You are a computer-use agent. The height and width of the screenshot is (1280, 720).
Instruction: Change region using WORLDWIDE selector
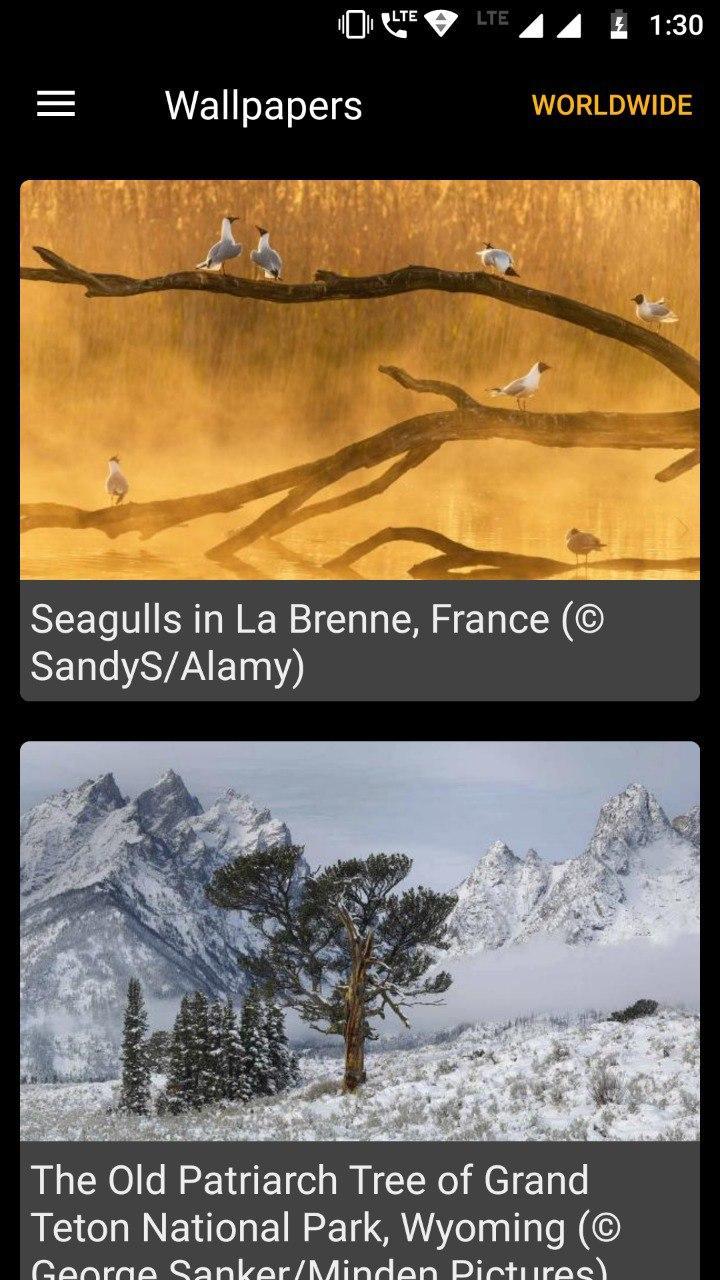coord(612,104)
